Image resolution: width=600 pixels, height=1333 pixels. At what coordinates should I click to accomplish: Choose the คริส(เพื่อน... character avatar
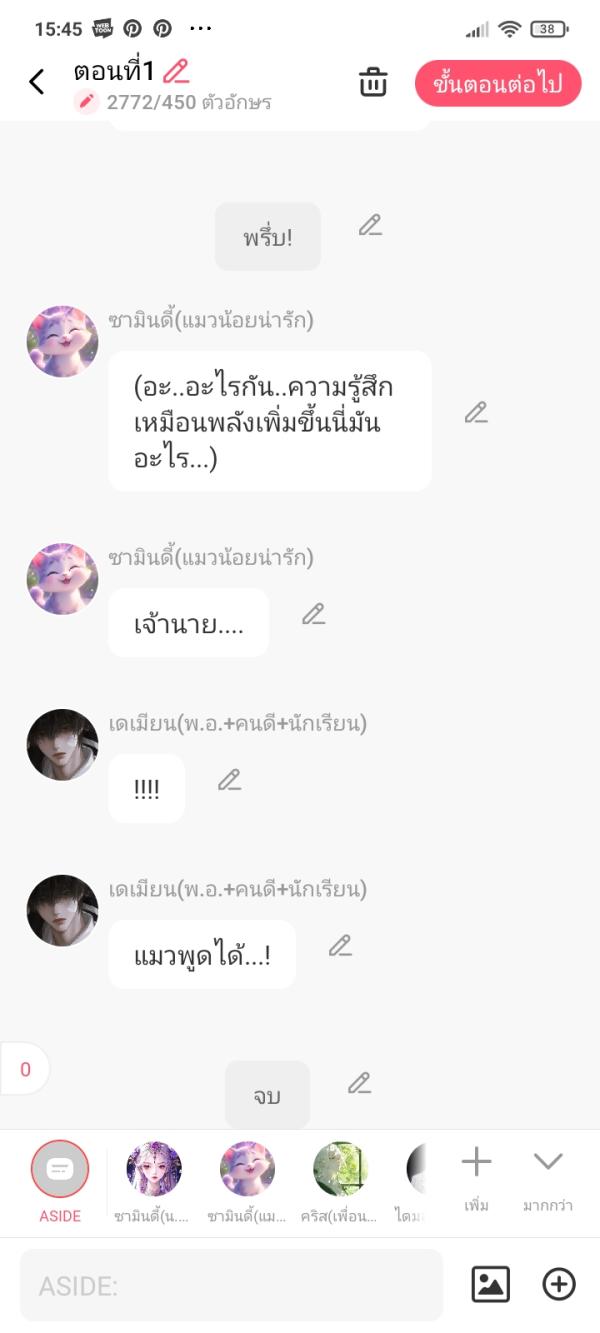pyautogui.click(x=340, y=1170)
